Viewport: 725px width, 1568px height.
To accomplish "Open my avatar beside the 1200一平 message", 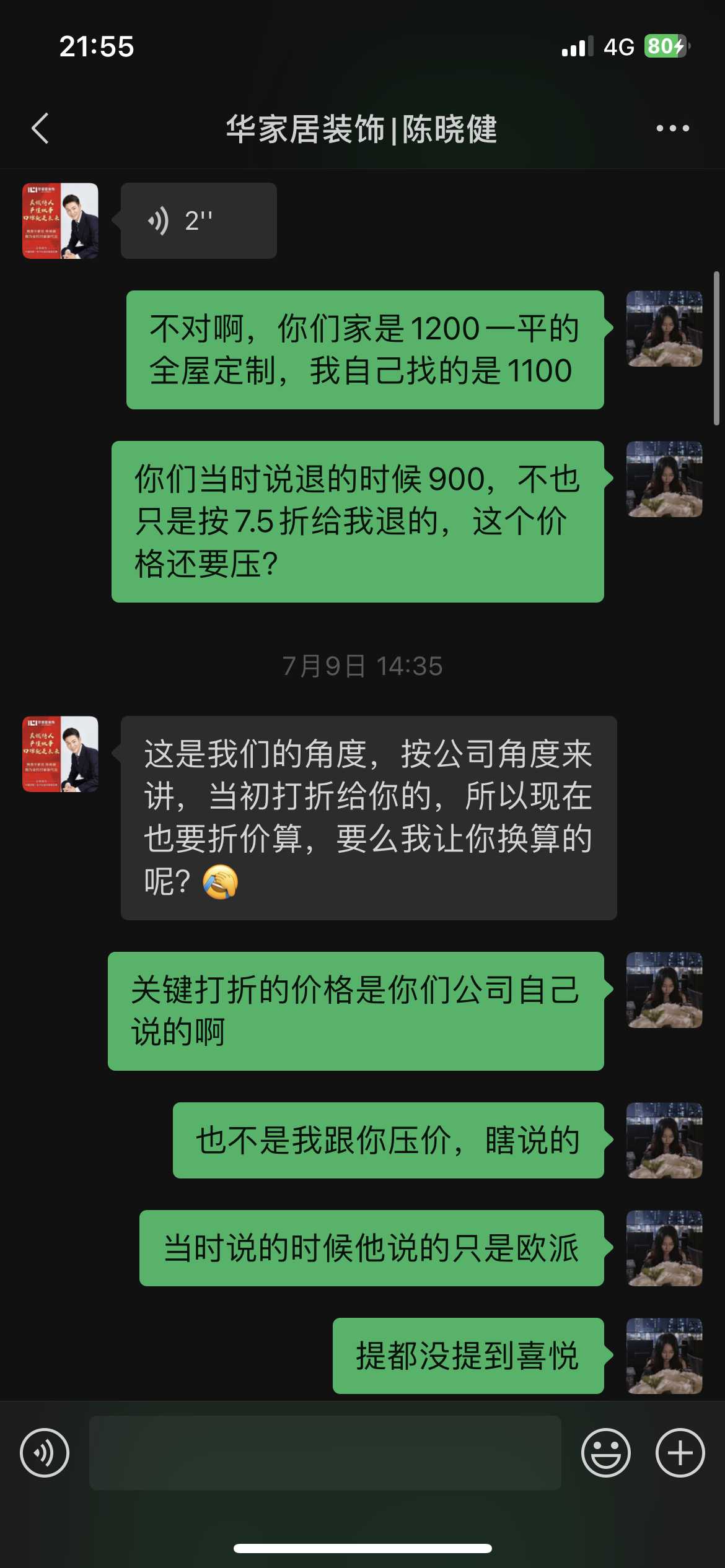I will (x=664, y=329).
